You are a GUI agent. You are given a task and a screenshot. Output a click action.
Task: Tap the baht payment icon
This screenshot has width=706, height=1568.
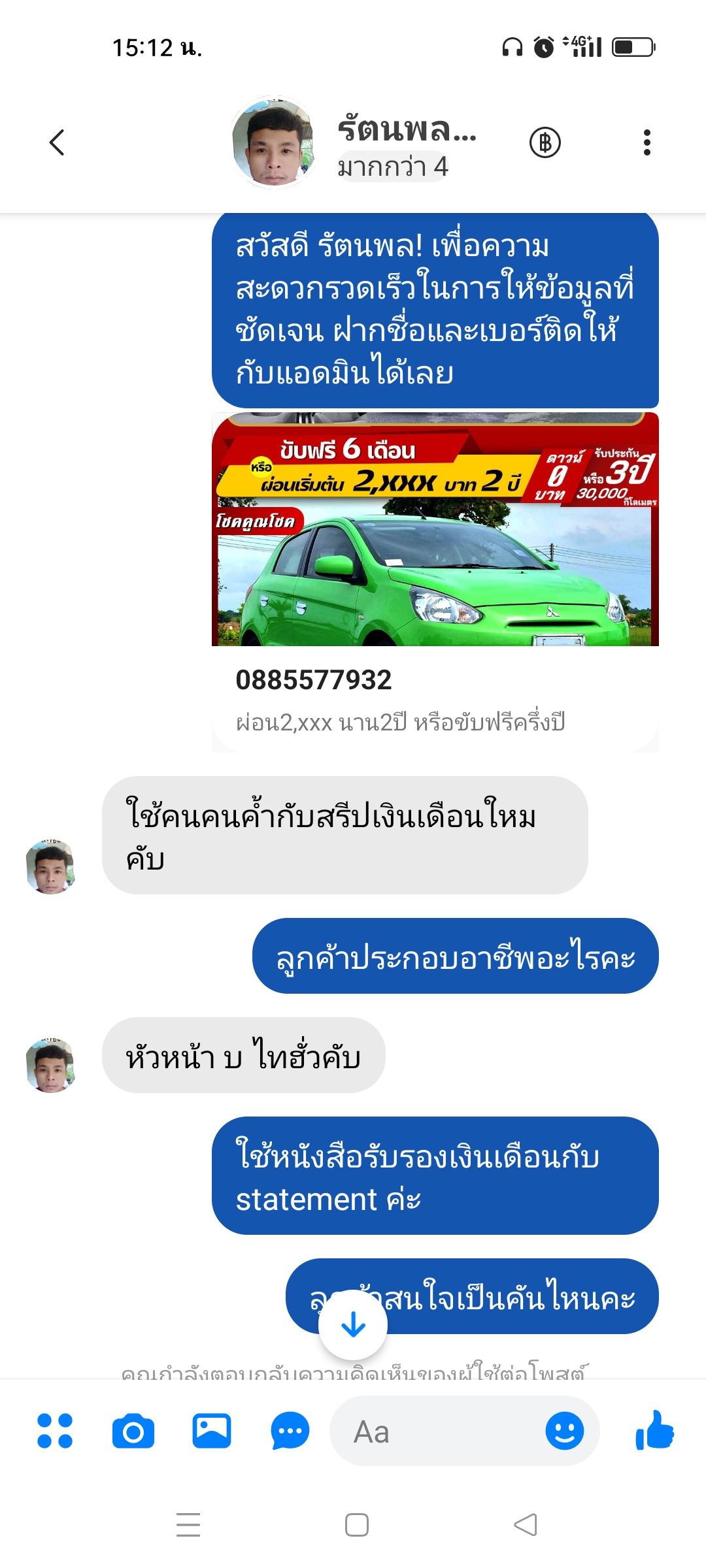tap(545, 142)
